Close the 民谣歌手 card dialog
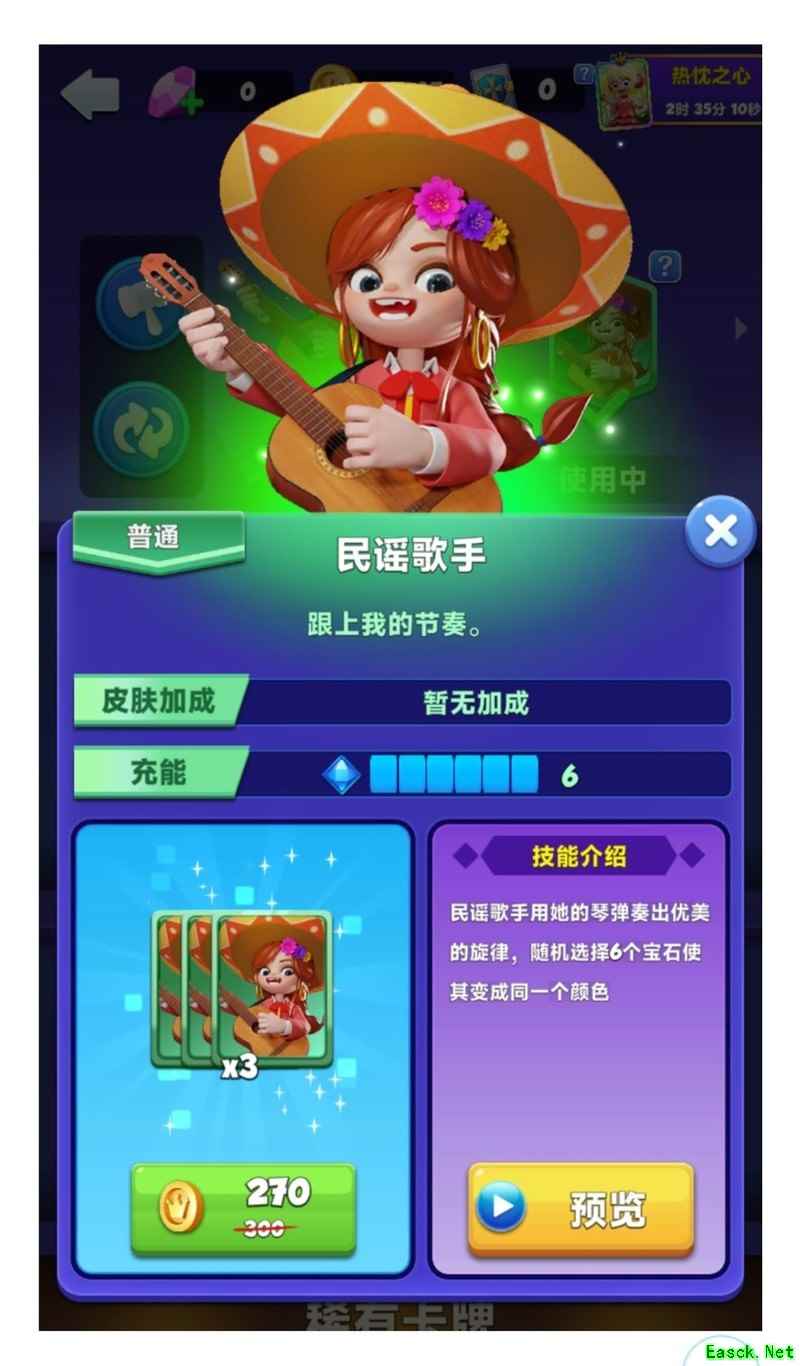800x1366 pixels. click(720, 531)
